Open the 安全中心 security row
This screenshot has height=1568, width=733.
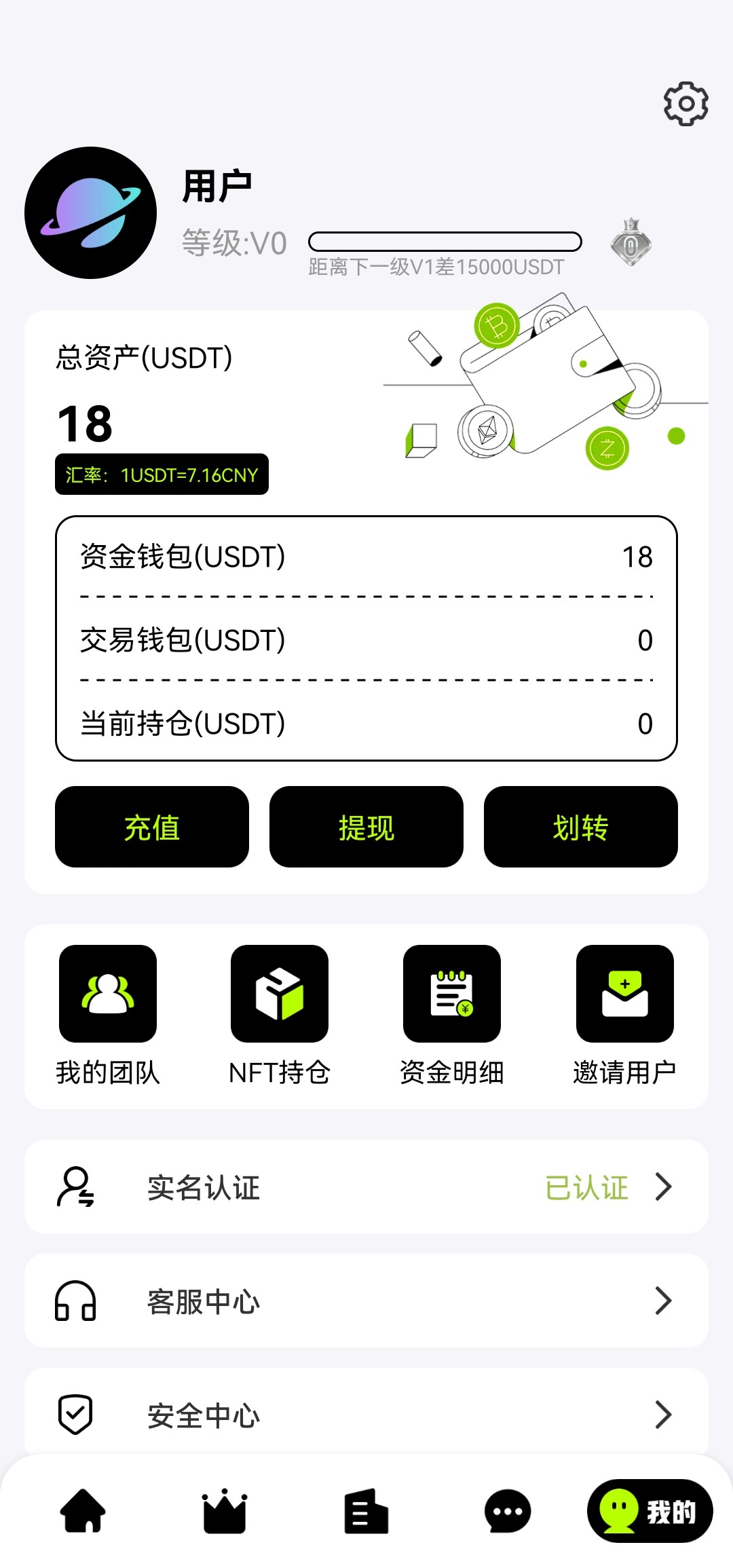click(366, 1415)
